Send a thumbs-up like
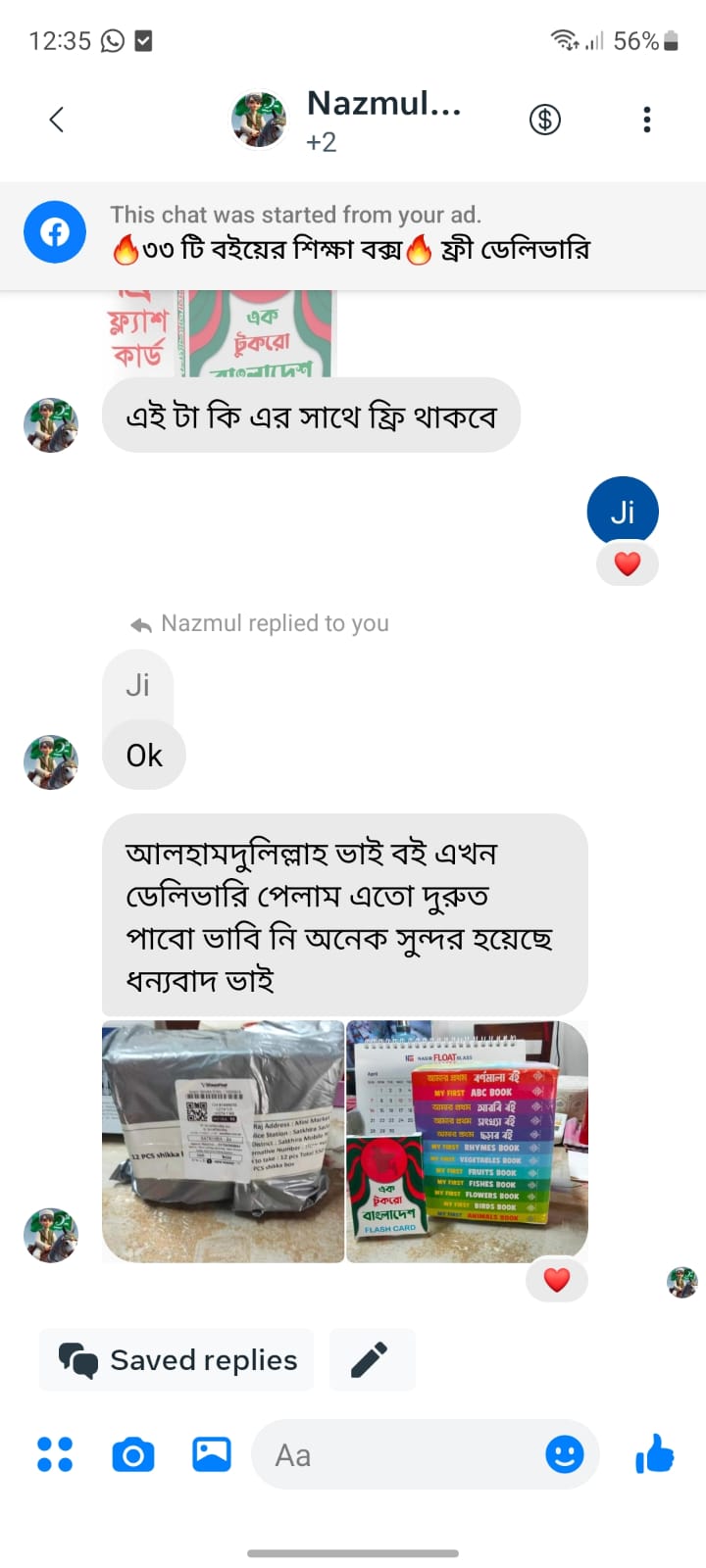The height and width of the screenshot is (1568, 706). pos(655,1454)
